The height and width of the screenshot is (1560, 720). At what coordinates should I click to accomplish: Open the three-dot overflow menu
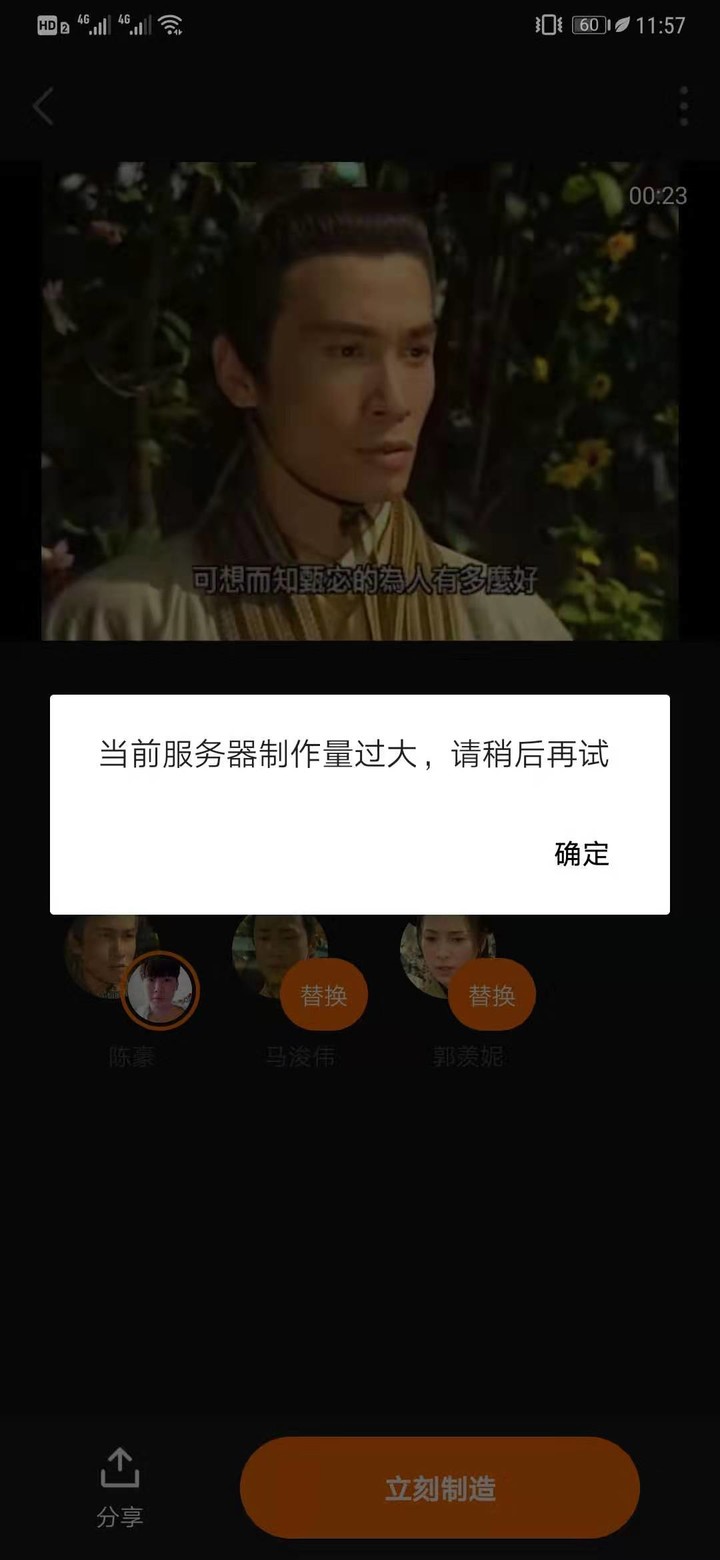click(683, 106)
